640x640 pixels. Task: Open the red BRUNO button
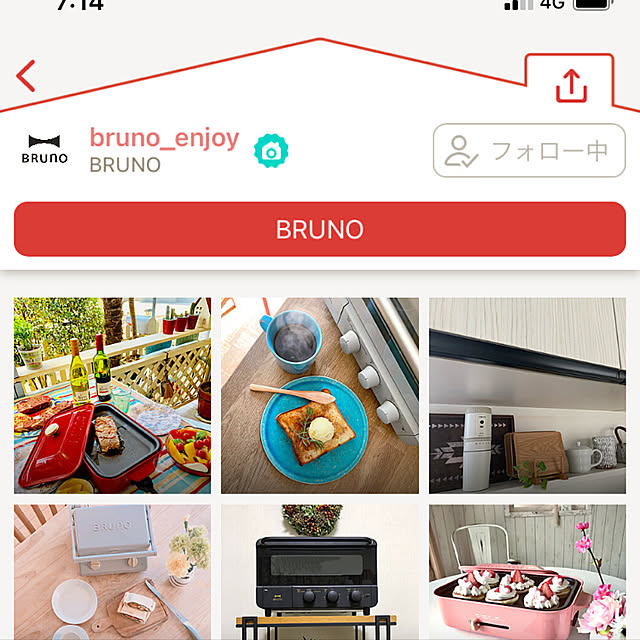click(x=319, y=229)
